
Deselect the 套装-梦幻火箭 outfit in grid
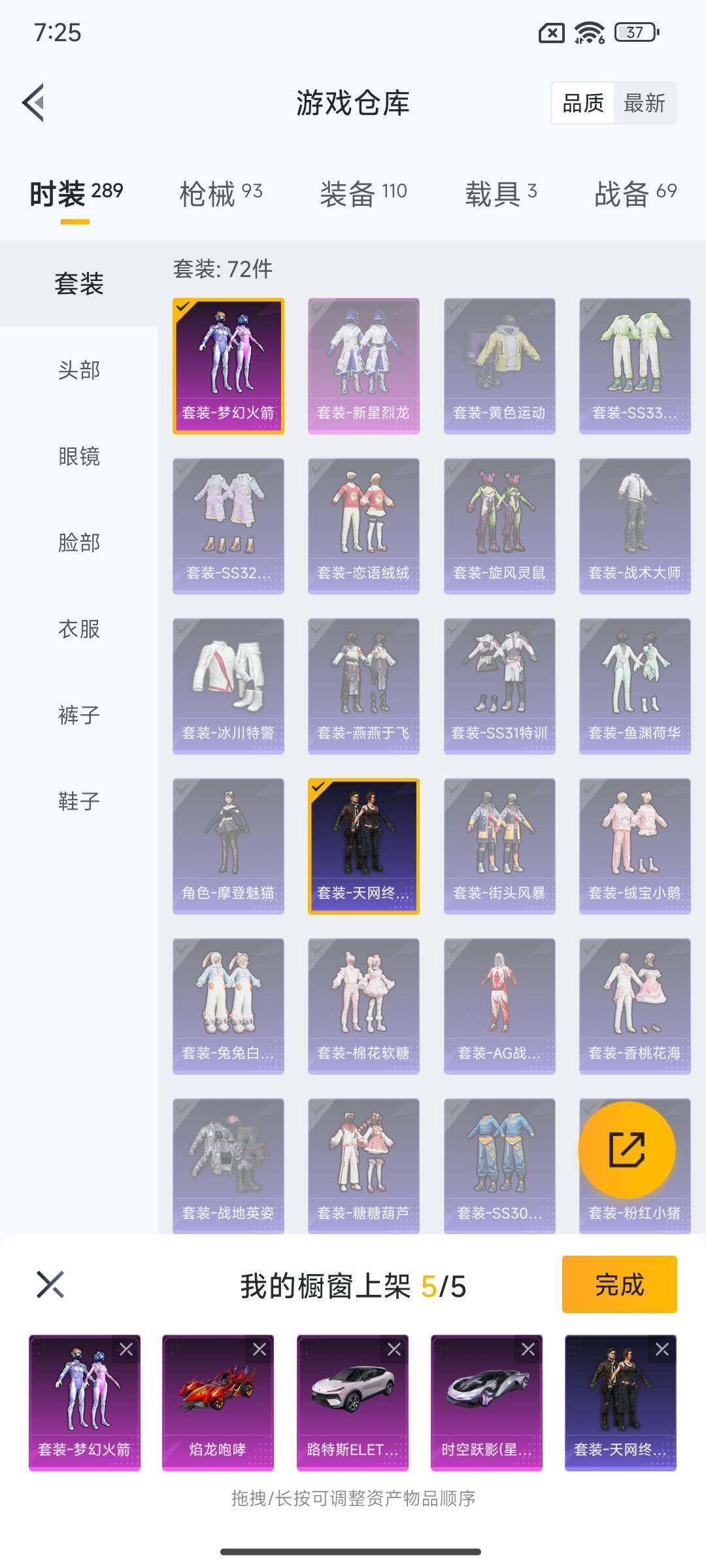[x=228, y=366]
